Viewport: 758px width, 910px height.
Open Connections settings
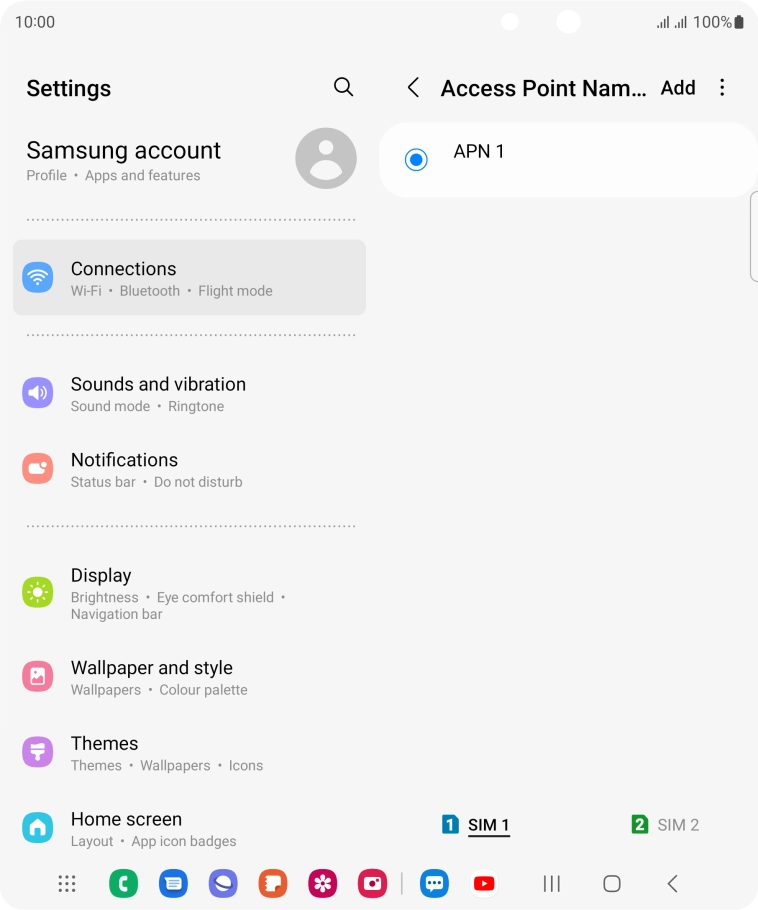190,278
